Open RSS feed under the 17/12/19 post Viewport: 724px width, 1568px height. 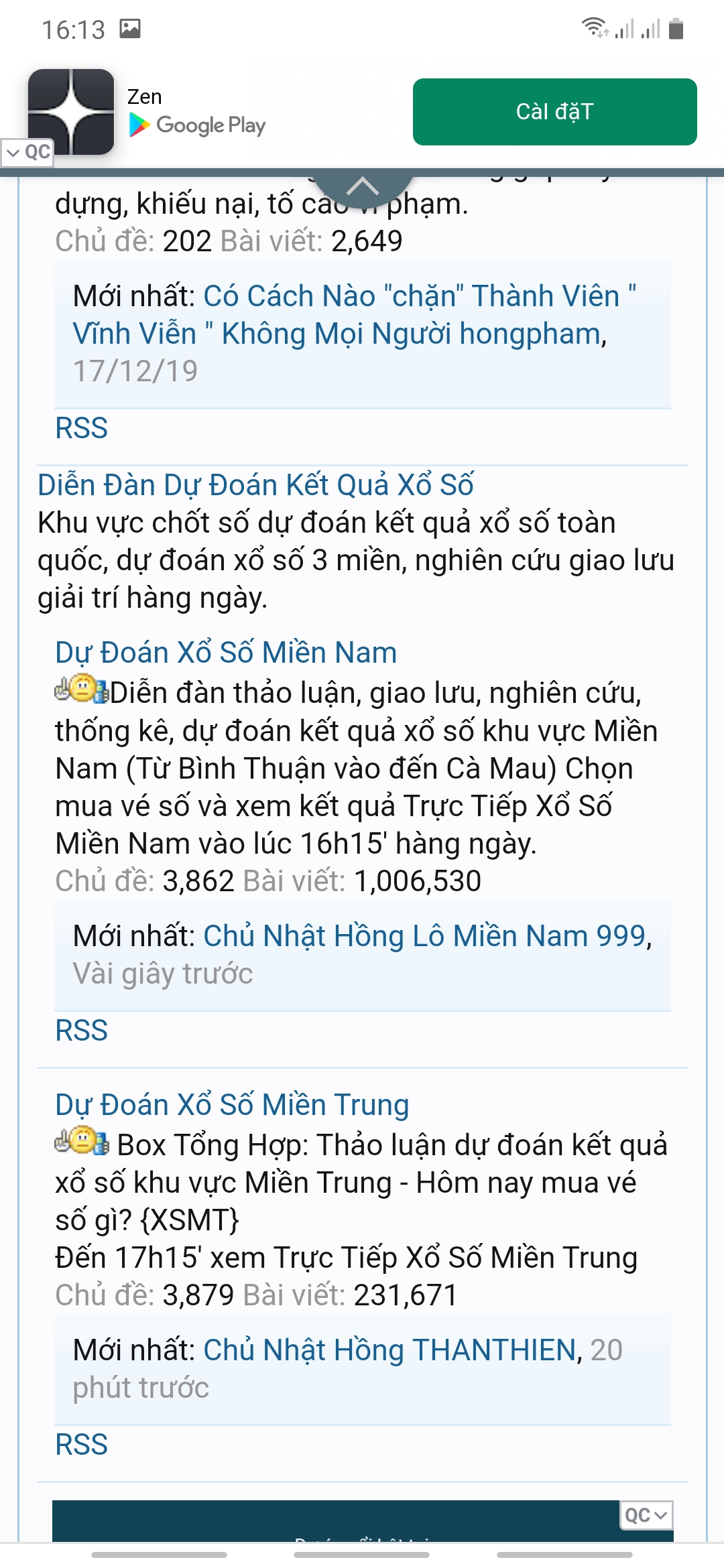pyautogui.click(x=81, y=428)
